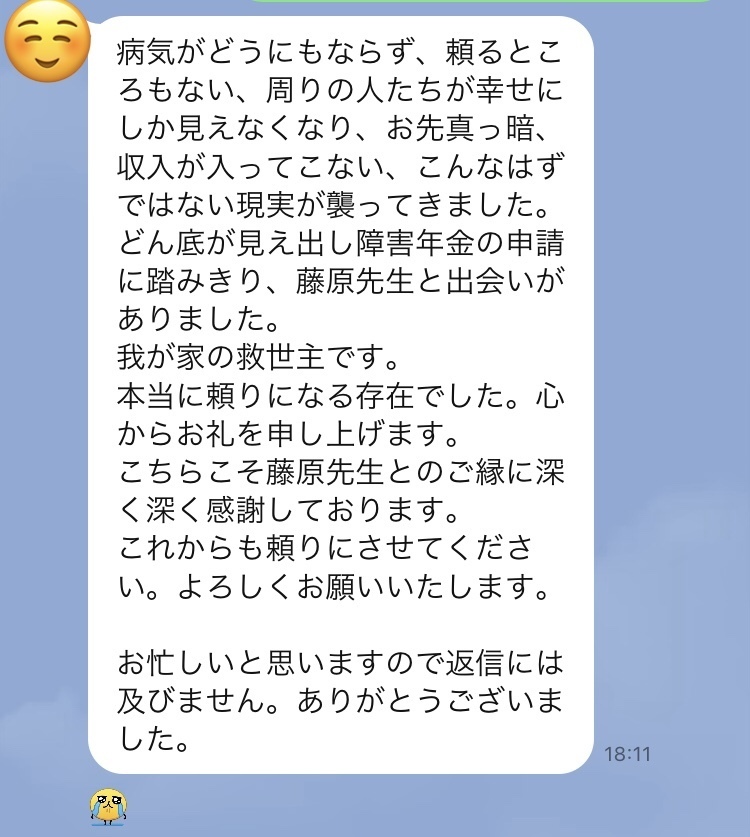View the crying emoji reaction under the message
Screen dimensions: 750x837
[108, 804]
